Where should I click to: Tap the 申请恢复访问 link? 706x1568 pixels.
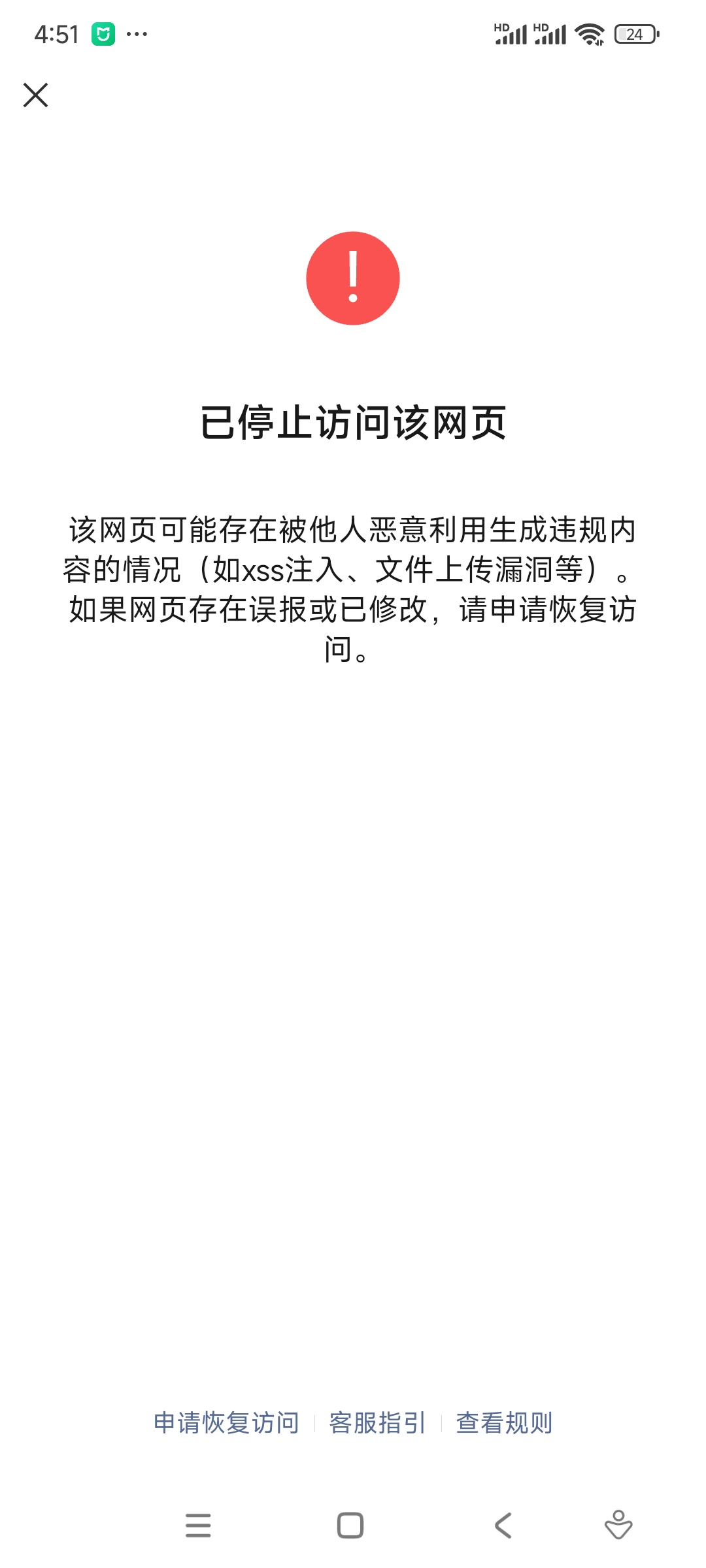[x=226, y=1422]
